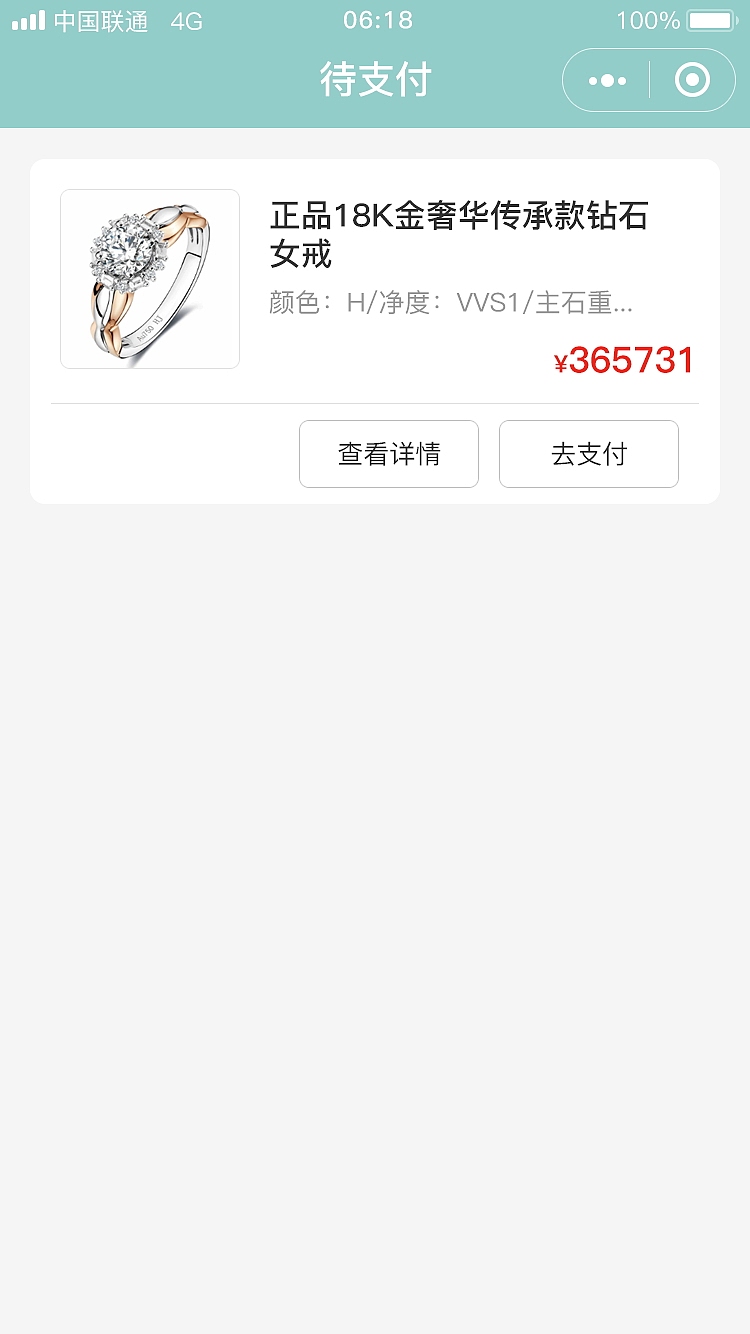The width and height of the screenshot is (750, 1334).
Task: Tap the separator between menu and capsule icons
Action: 649,80
